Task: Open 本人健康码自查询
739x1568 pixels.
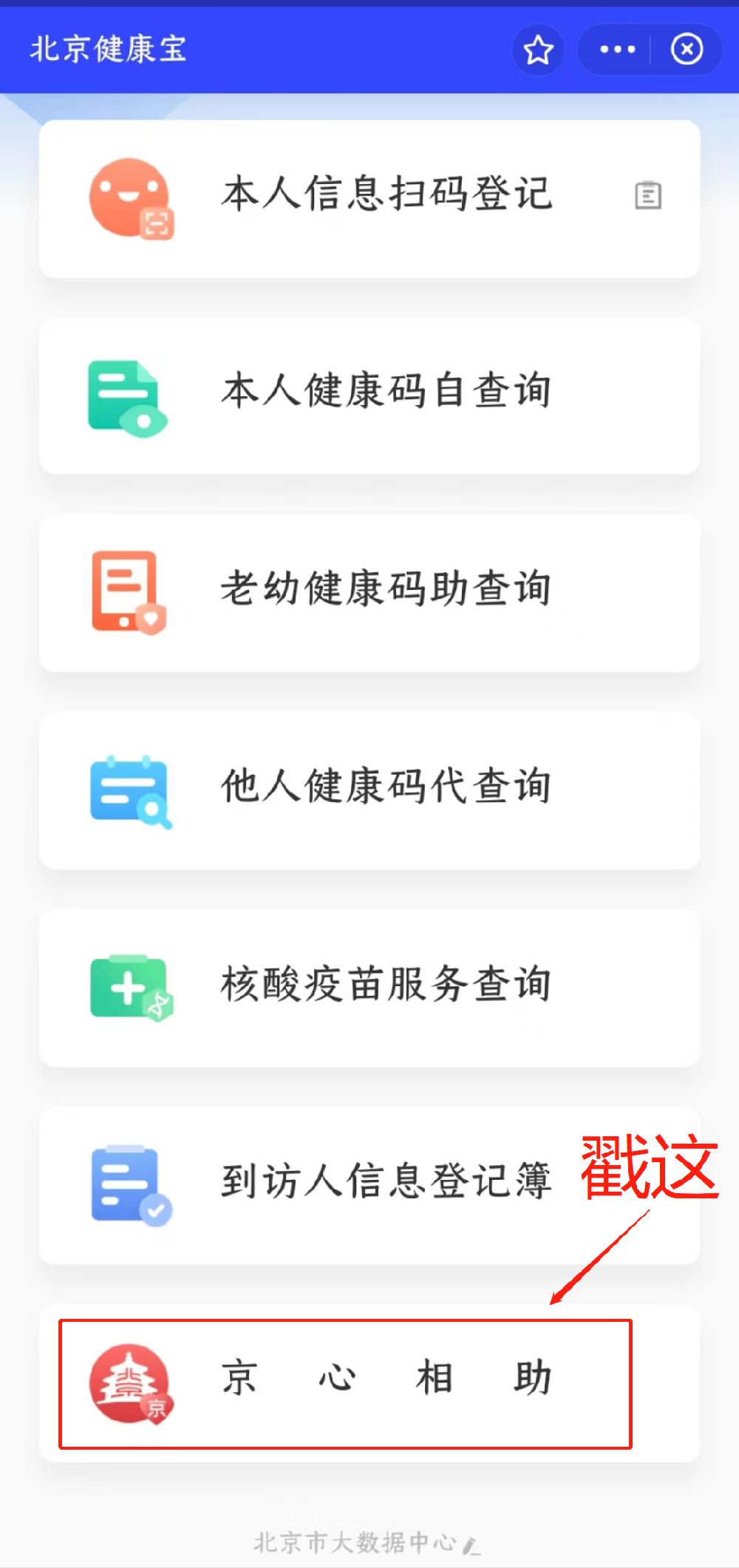Action: 369,393
